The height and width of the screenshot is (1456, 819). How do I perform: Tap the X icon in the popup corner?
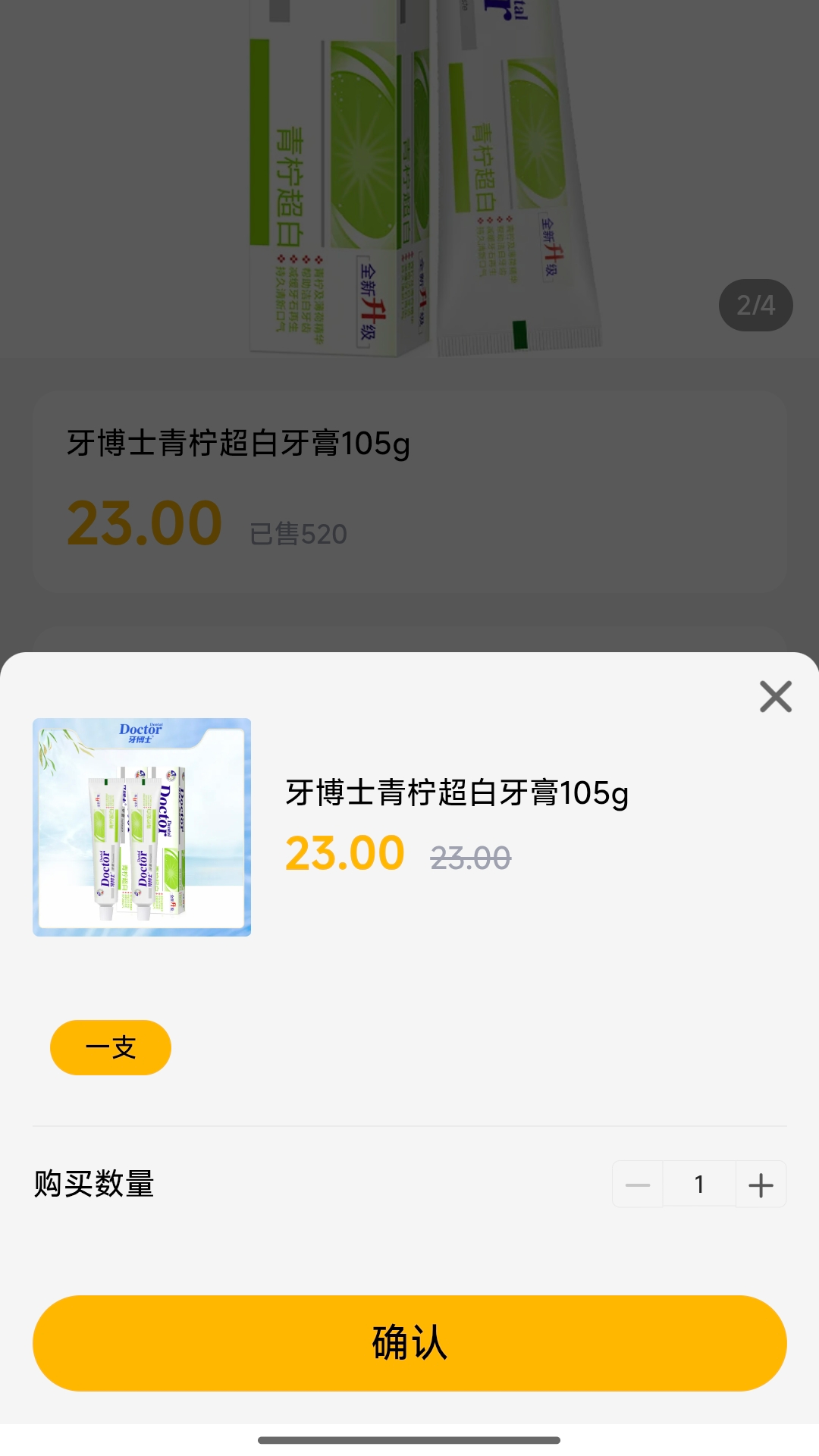pyautogui.click(x=775, y=698)
